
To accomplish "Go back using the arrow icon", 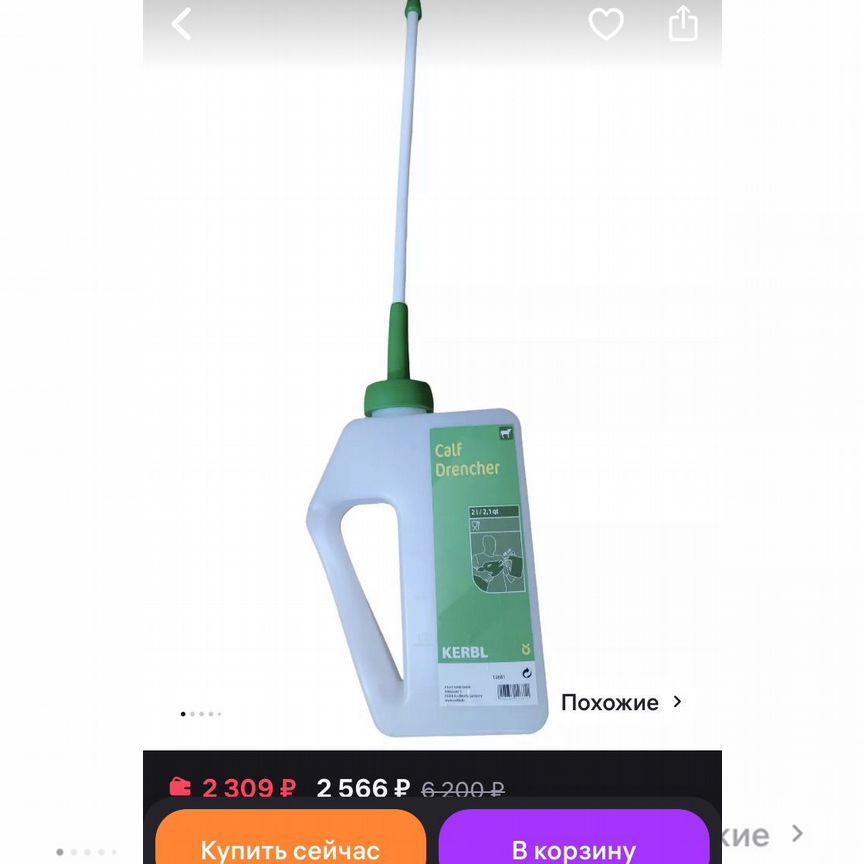I will point(181,24).
